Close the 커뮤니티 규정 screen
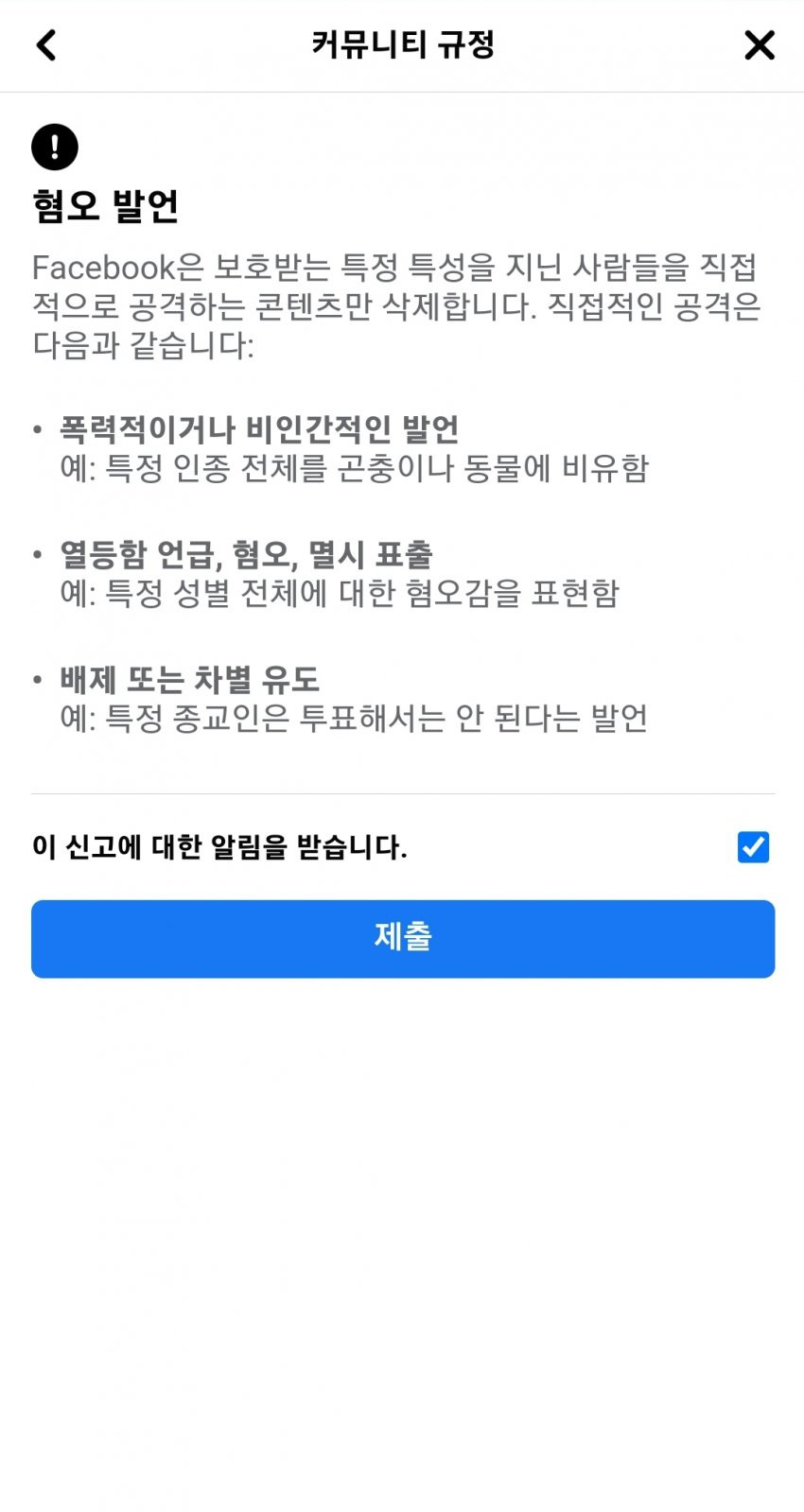804x1512 pixels. tap(759, 44)
